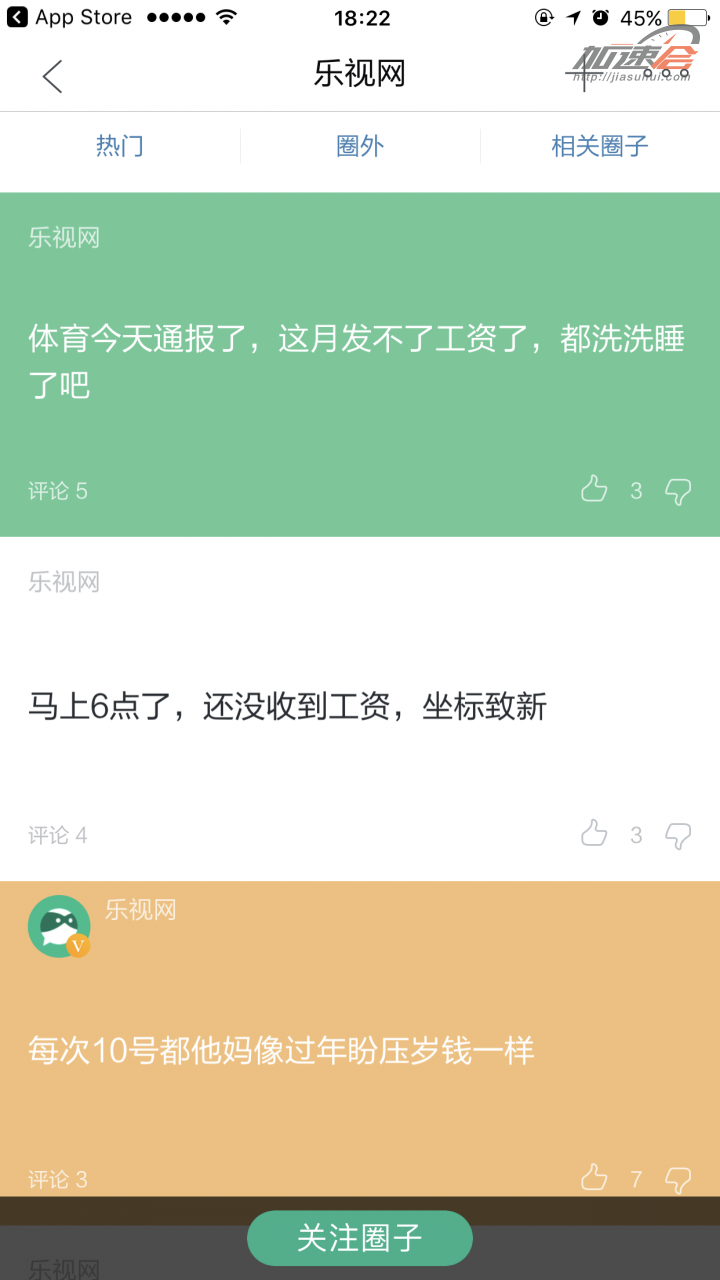Open the 相关圈子 tab
The height and width of the screenshot is (1280, 720).
(598, 146)
